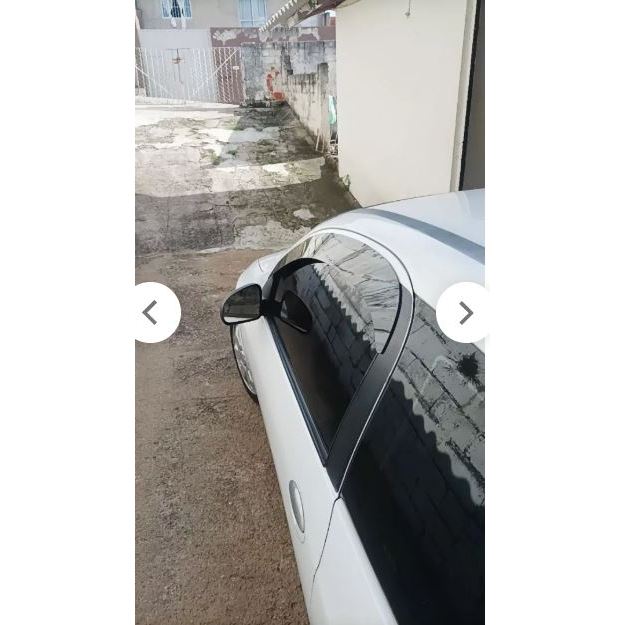Viewport: 625px width, 625px height.
Task: Advance to the next photo
Action: 463,313
